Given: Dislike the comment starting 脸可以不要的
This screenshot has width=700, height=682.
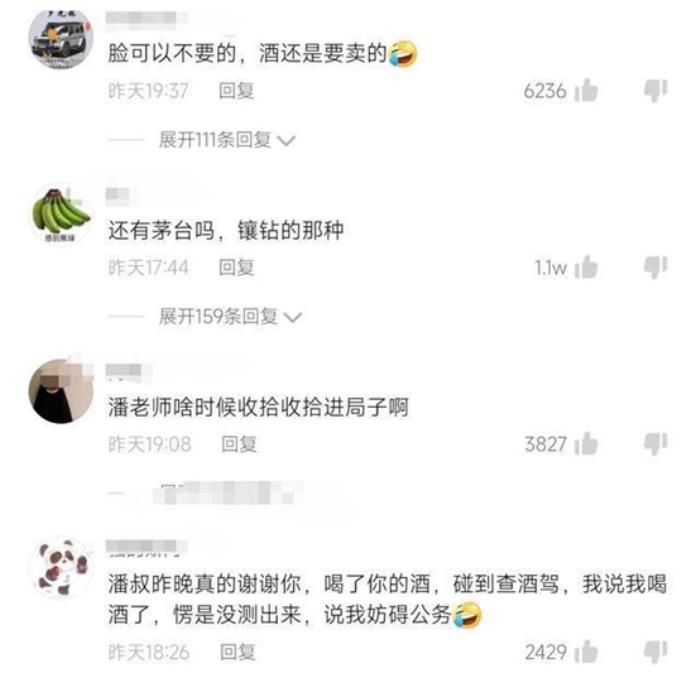Looking at the screenshot, I should [x=655, y=91].
